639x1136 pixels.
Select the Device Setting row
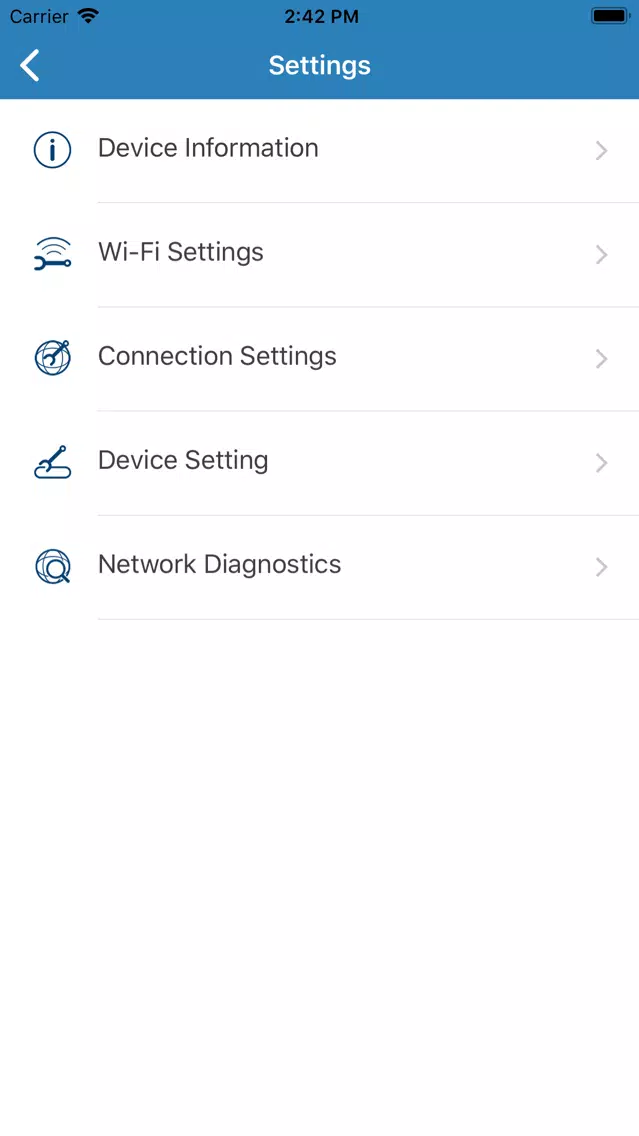click(320, 464)
